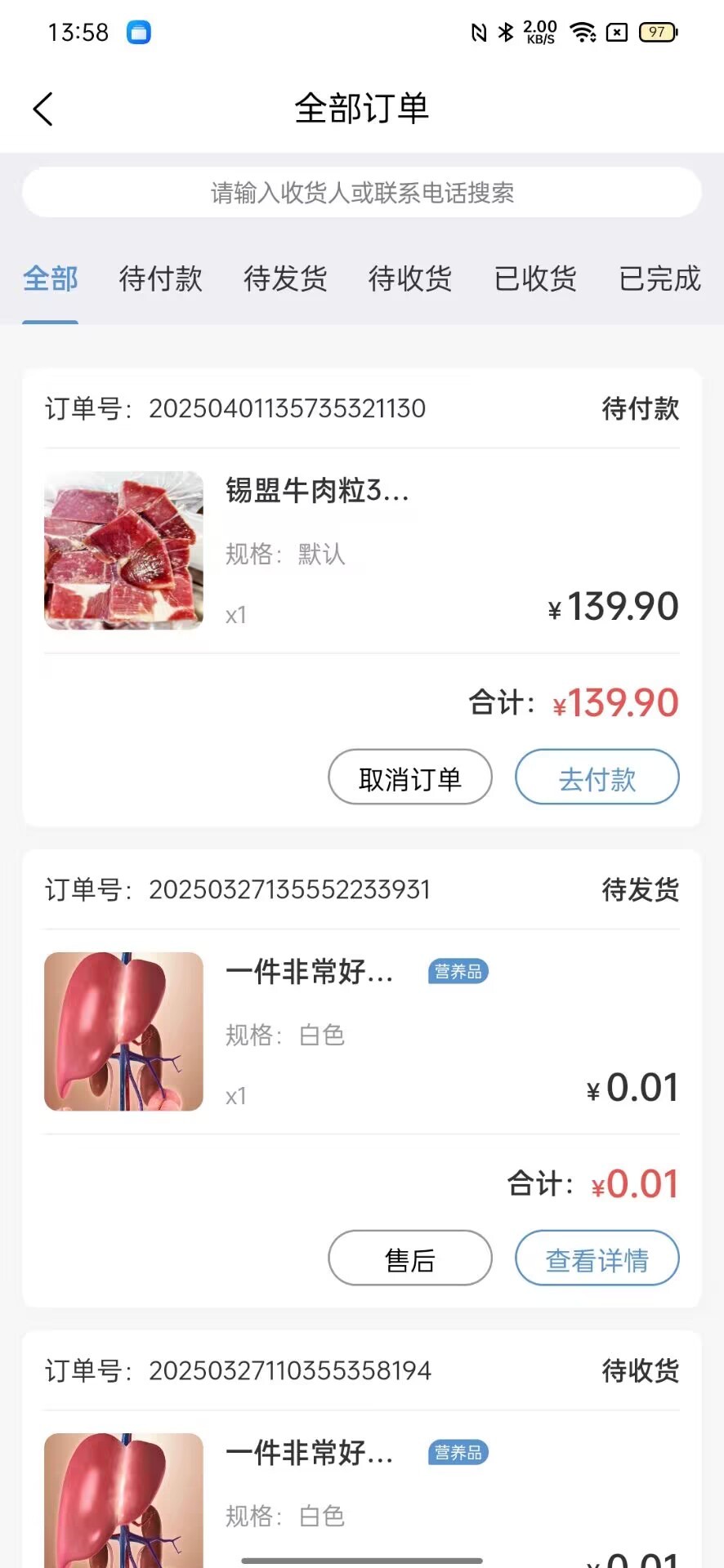Tap the Wi-Fi icon in the status bar
Image resolution: width=724 pixels, height=1568 pixels.
pyautogui.click(x=583, y=33)
